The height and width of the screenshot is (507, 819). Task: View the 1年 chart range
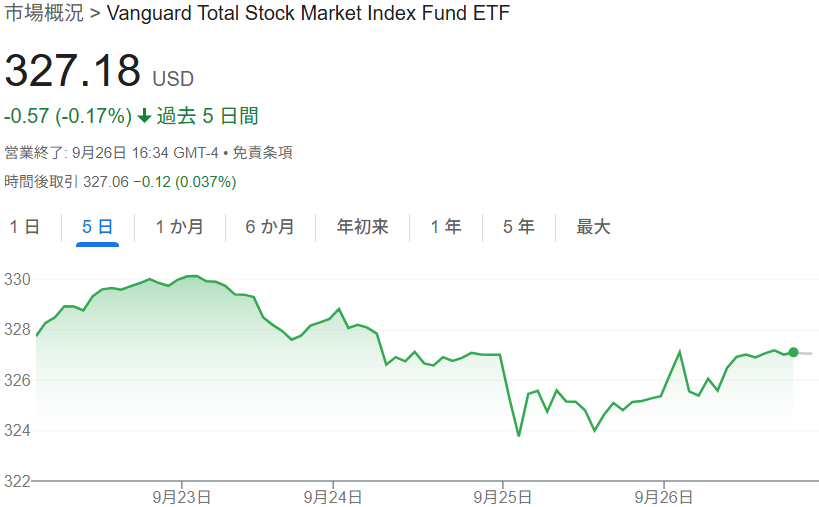(446, 227)
